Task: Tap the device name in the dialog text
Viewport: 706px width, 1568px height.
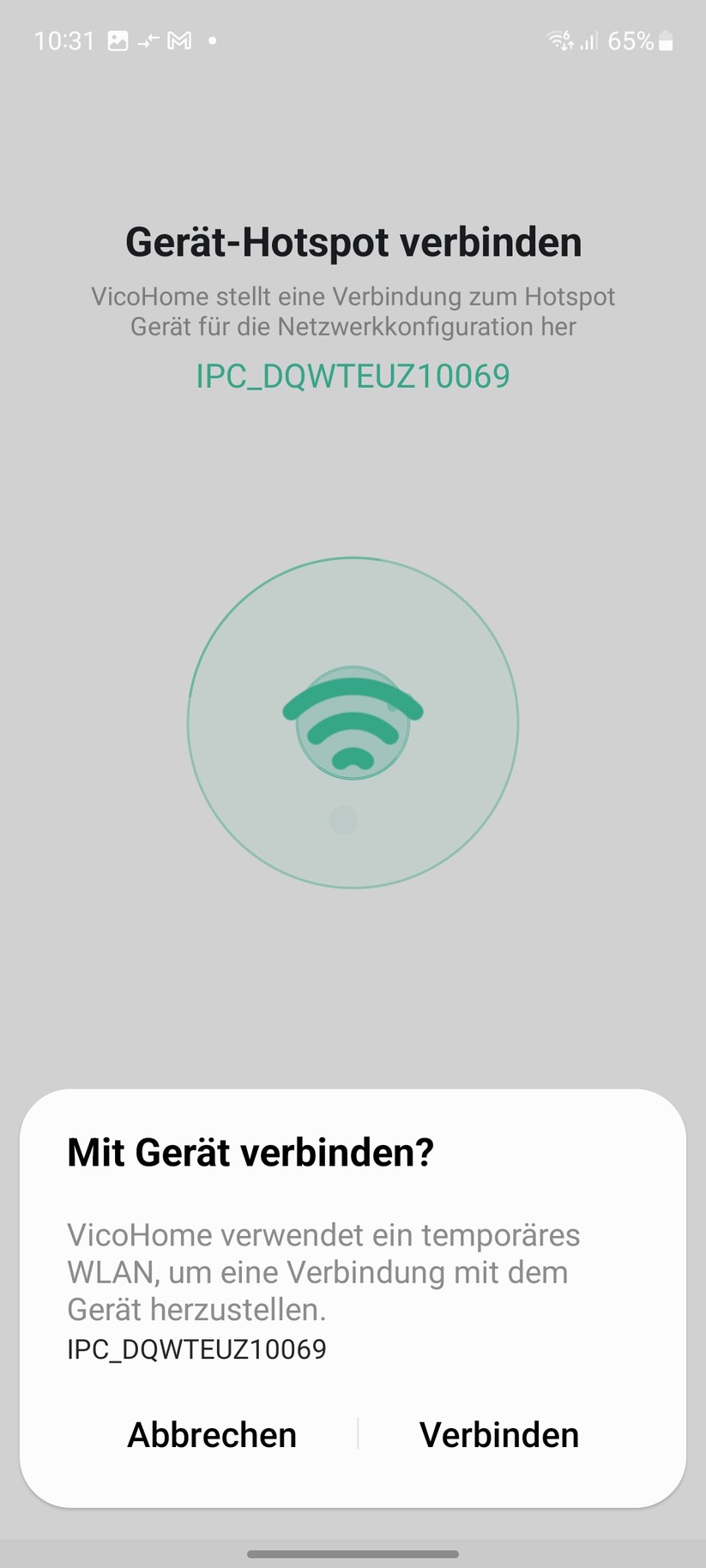Action: click(196, 1349)
